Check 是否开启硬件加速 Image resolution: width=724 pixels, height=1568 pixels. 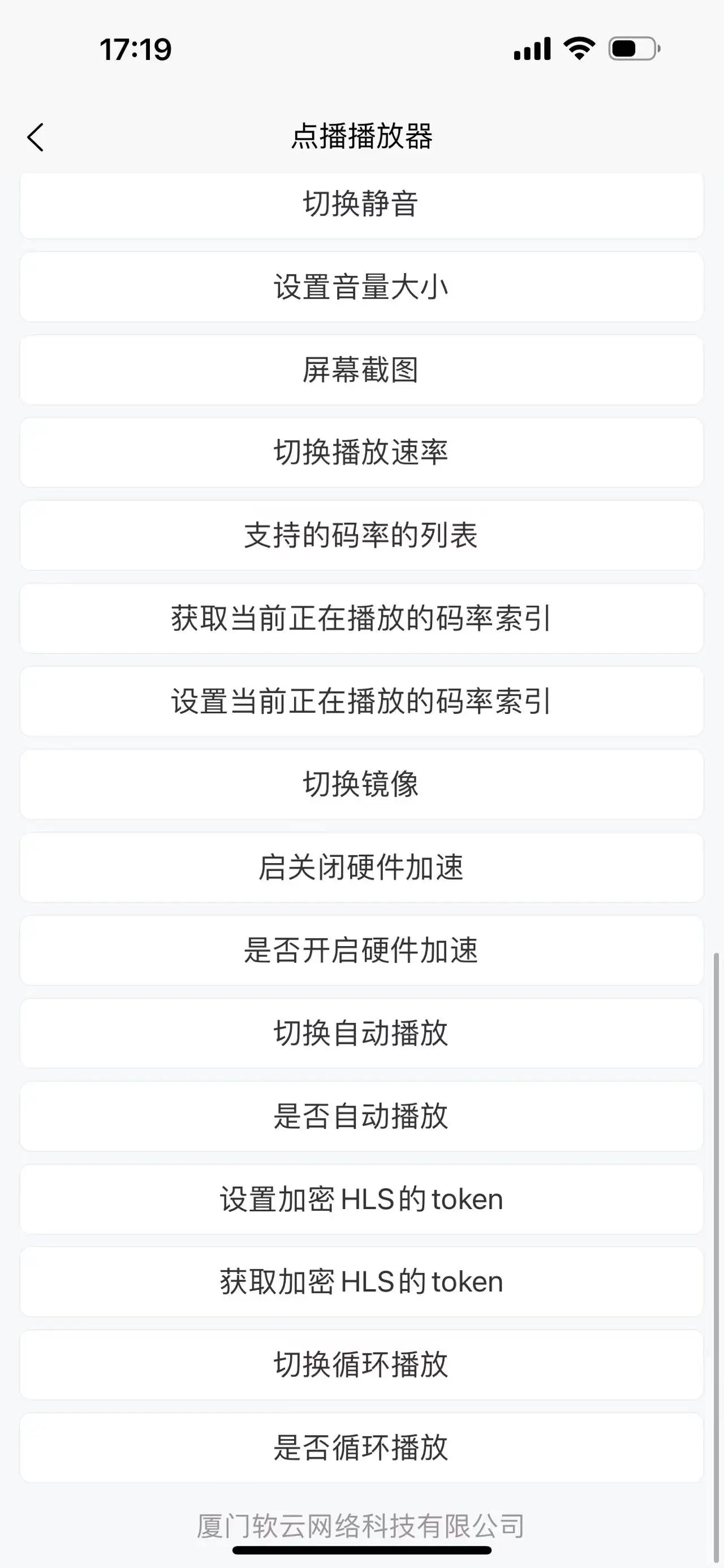click(x=361, y=950)
